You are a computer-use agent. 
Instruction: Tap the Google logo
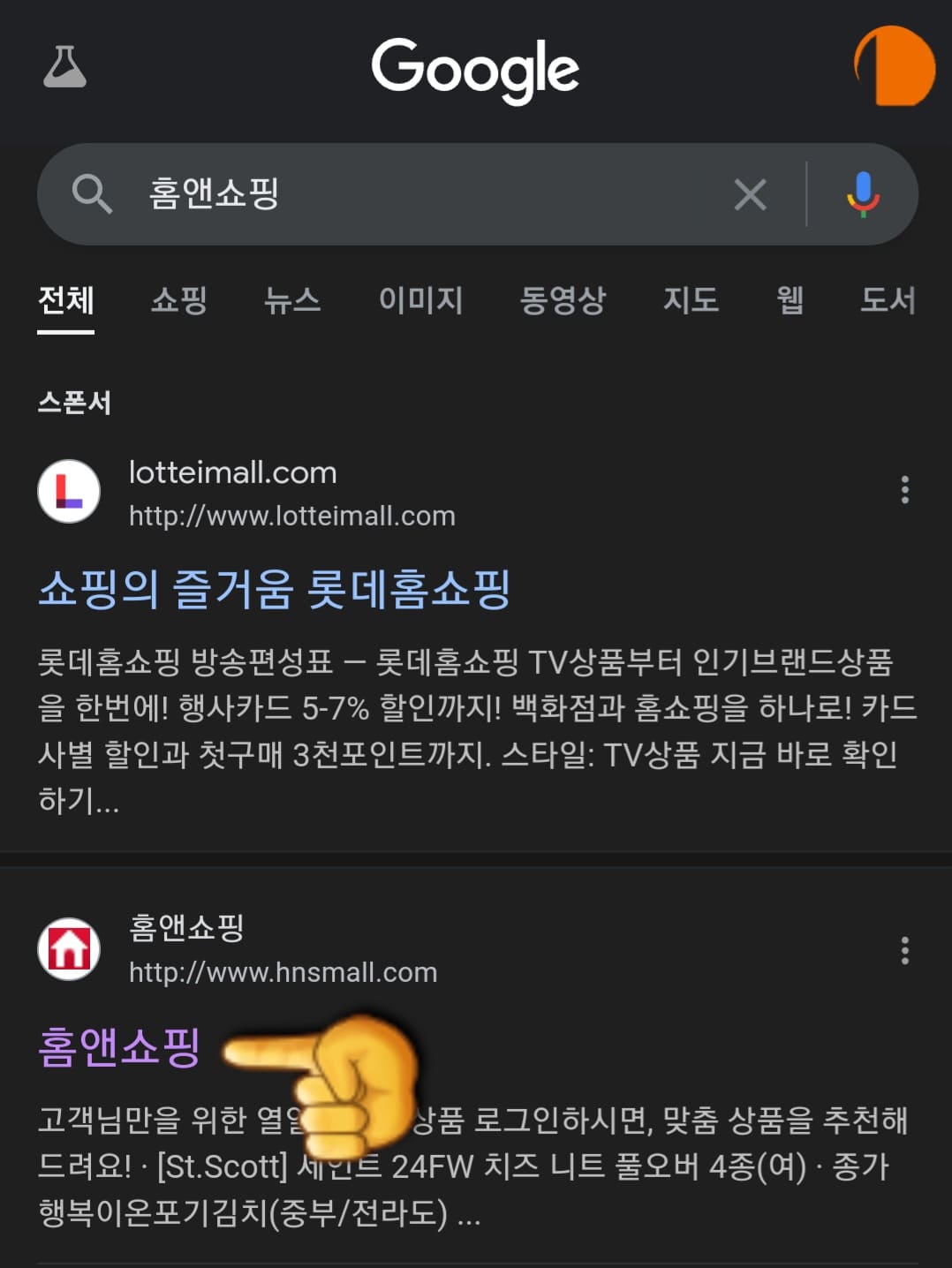click(476, 69)
